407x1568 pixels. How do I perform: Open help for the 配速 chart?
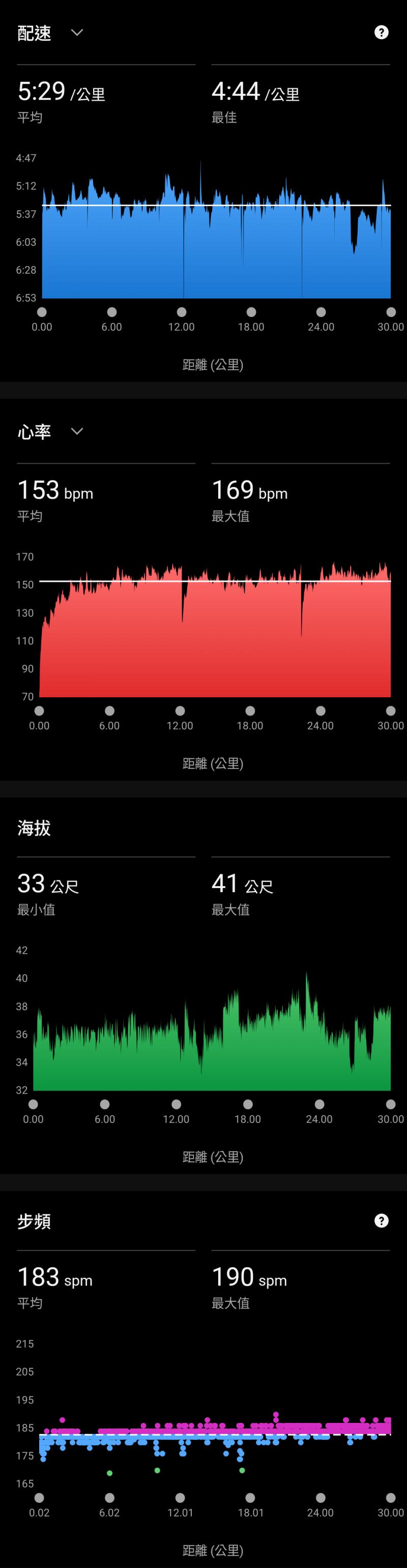[381, 32]
